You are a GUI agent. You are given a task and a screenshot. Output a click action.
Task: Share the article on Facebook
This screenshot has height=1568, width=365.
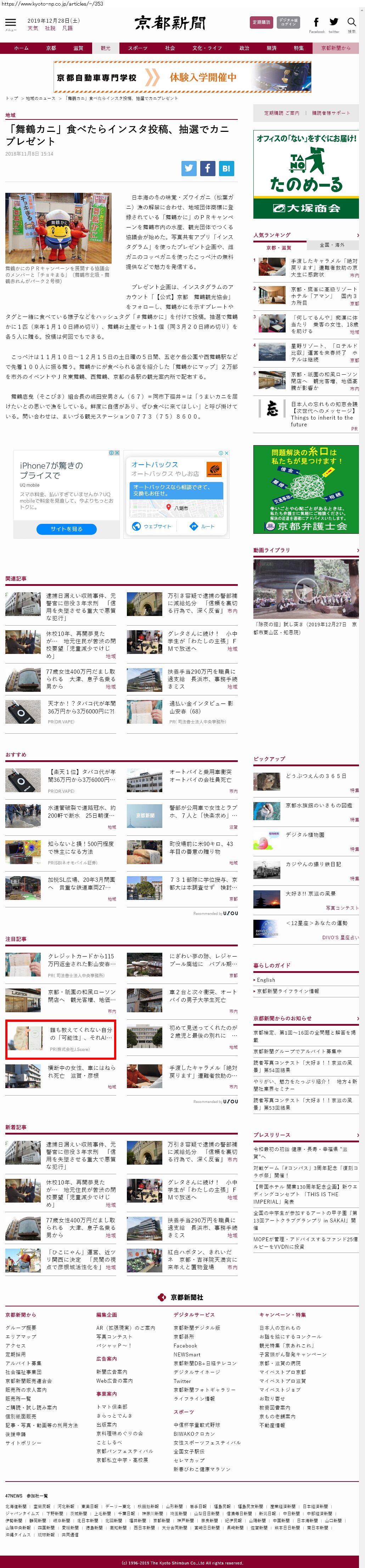click(207, 169)
